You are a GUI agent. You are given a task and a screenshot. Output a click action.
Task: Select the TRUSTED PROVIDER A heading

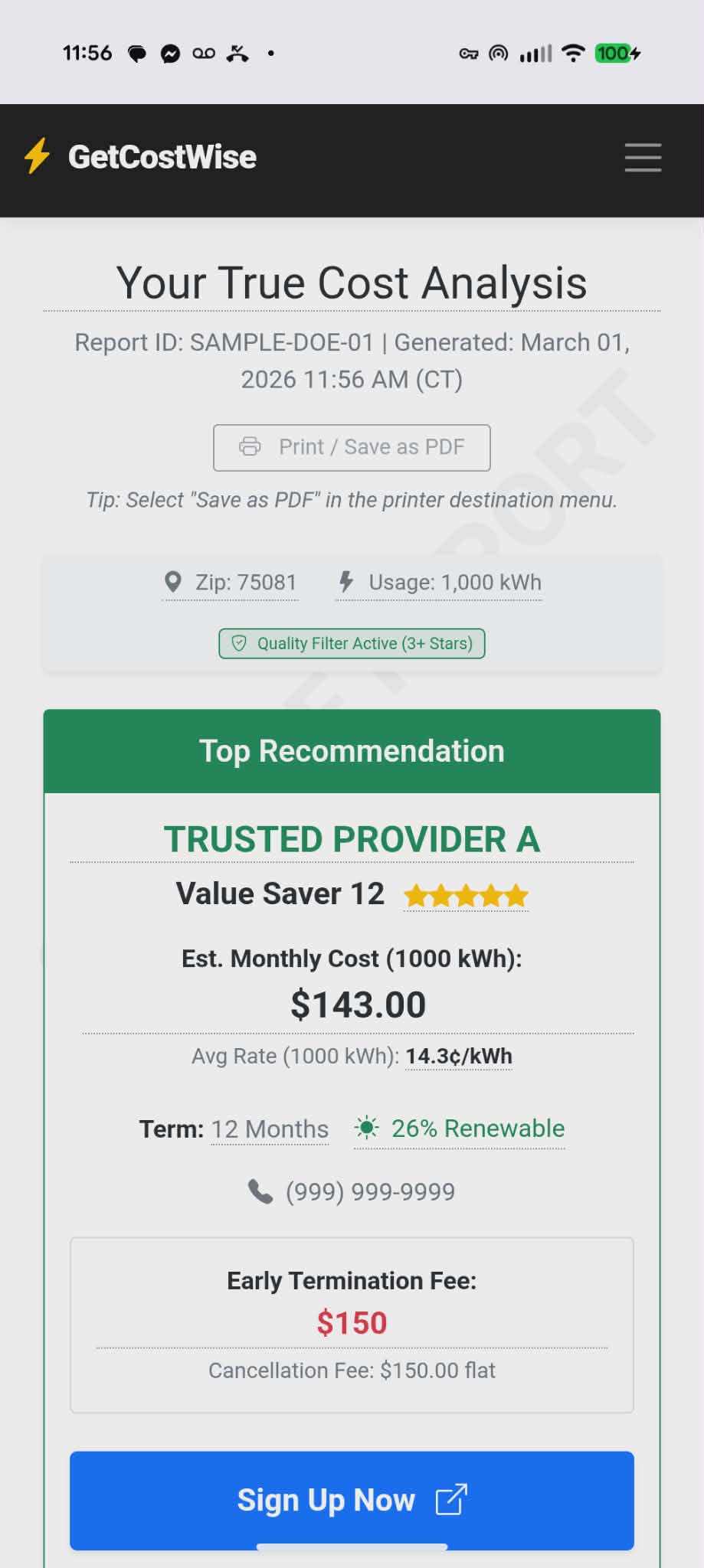tap(352, 838)
